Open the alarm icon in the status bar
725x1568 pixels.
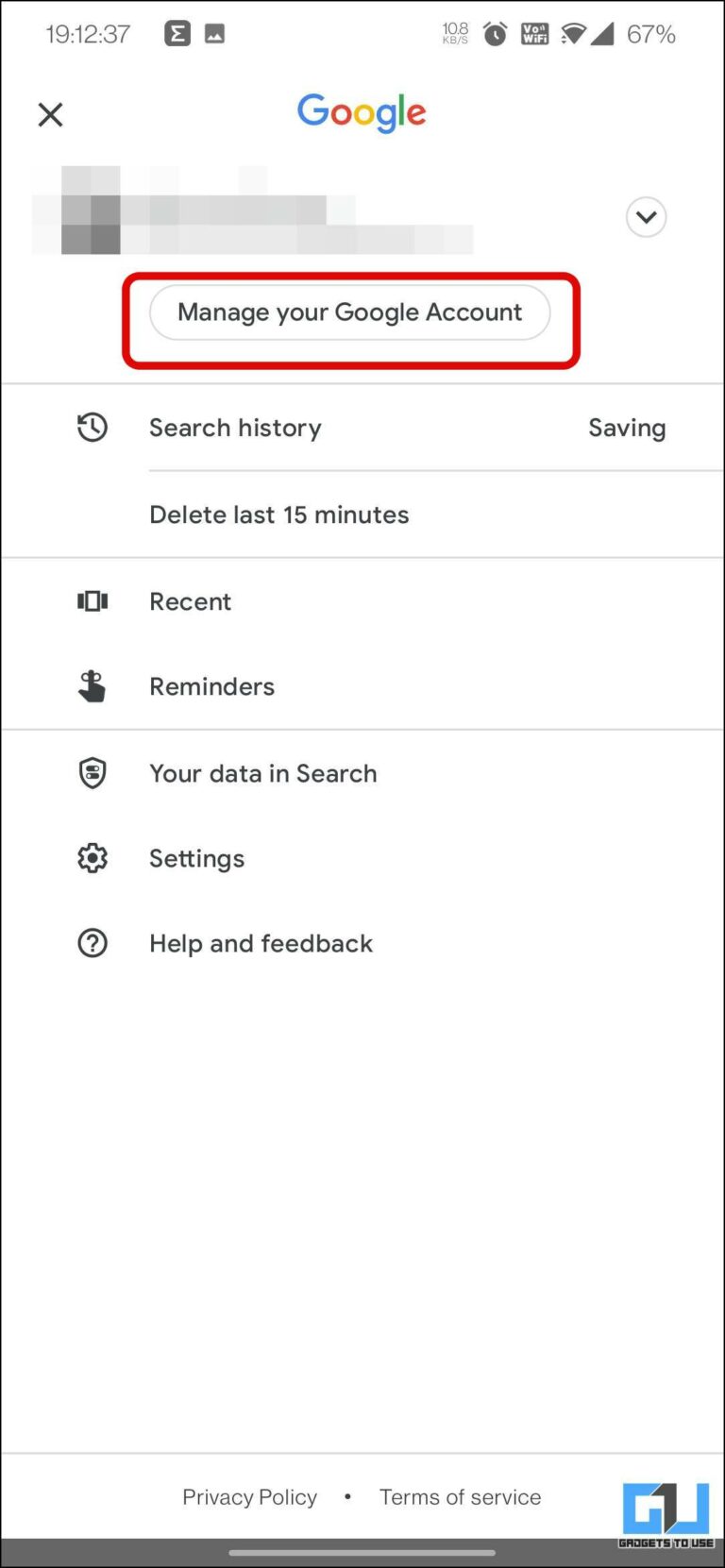pyautogui.click(x=495, y=33)
